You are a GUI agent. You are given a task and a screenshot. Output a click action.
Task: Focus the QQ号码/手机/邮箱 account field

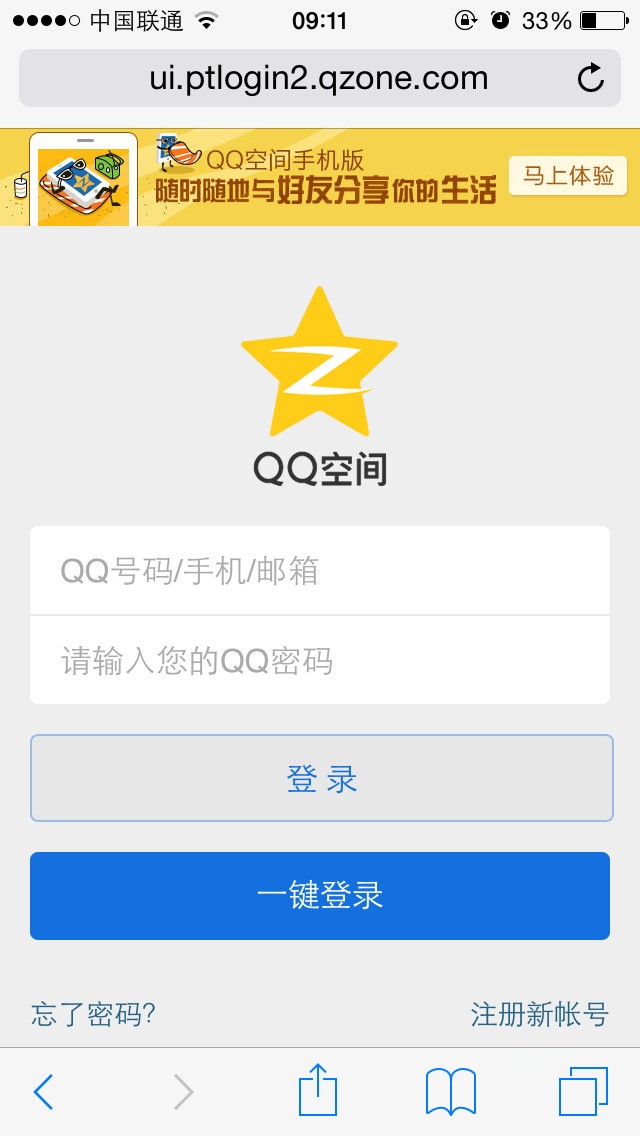pos(320,571)
